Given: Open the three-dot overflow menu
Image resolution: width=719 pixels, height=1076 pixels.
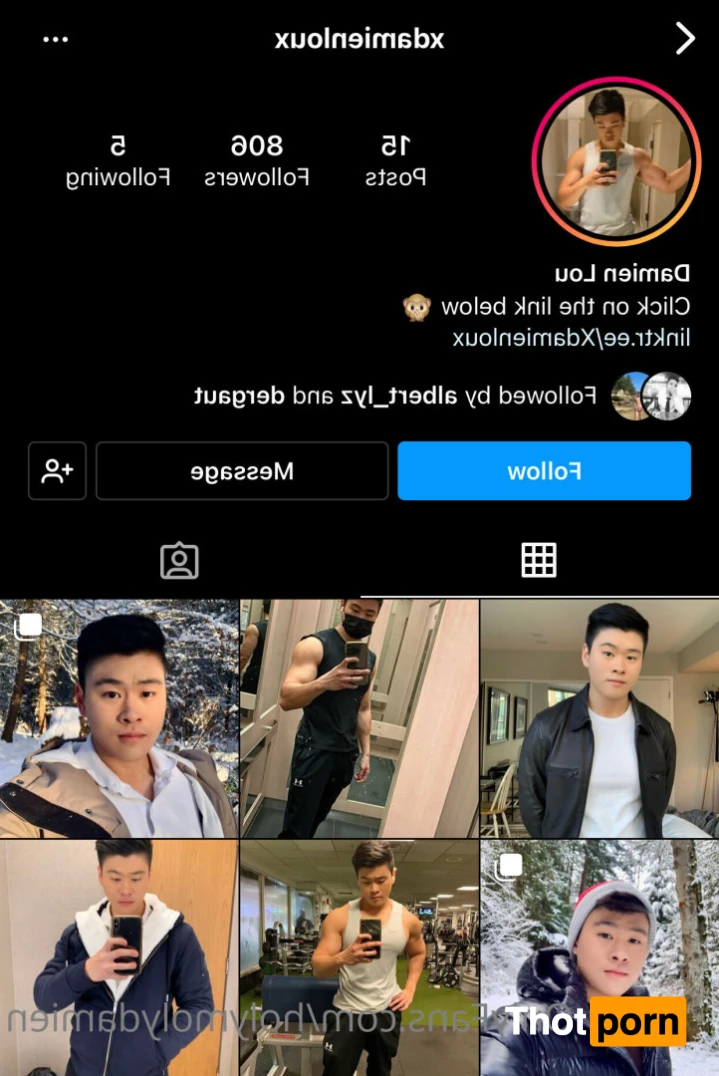Looking at the screenshot, I should [56, 40].
